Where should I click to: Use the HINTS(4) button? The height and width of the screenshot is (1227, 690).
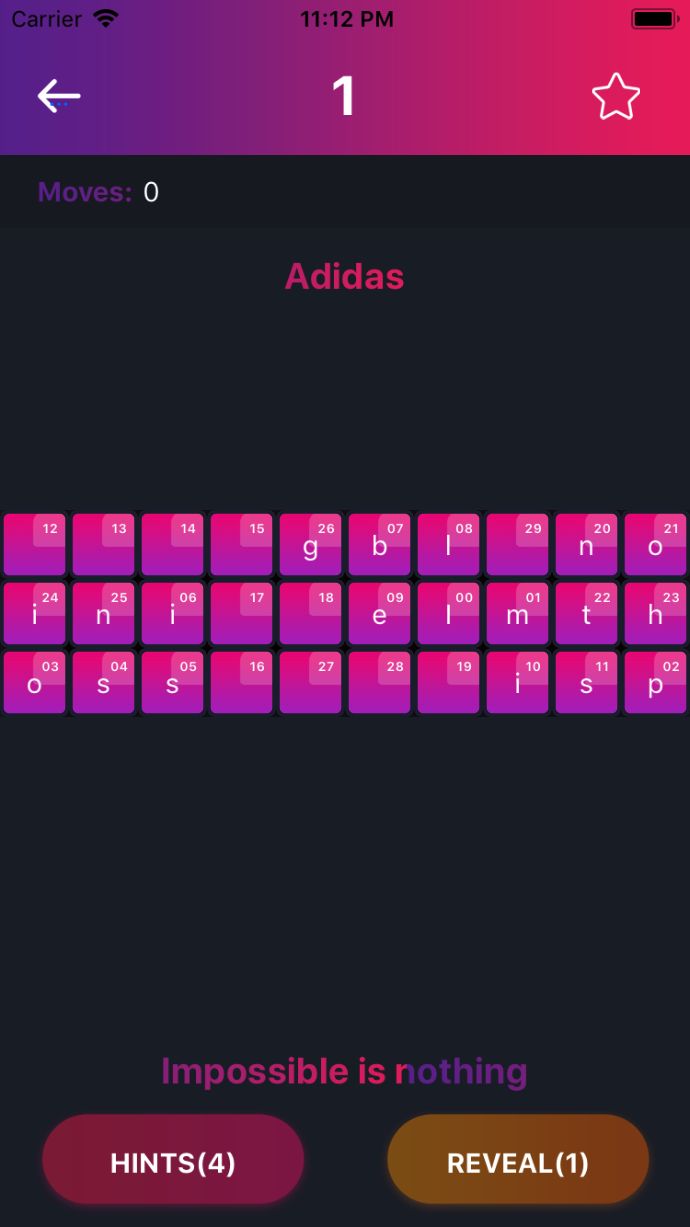point(173,1162)
